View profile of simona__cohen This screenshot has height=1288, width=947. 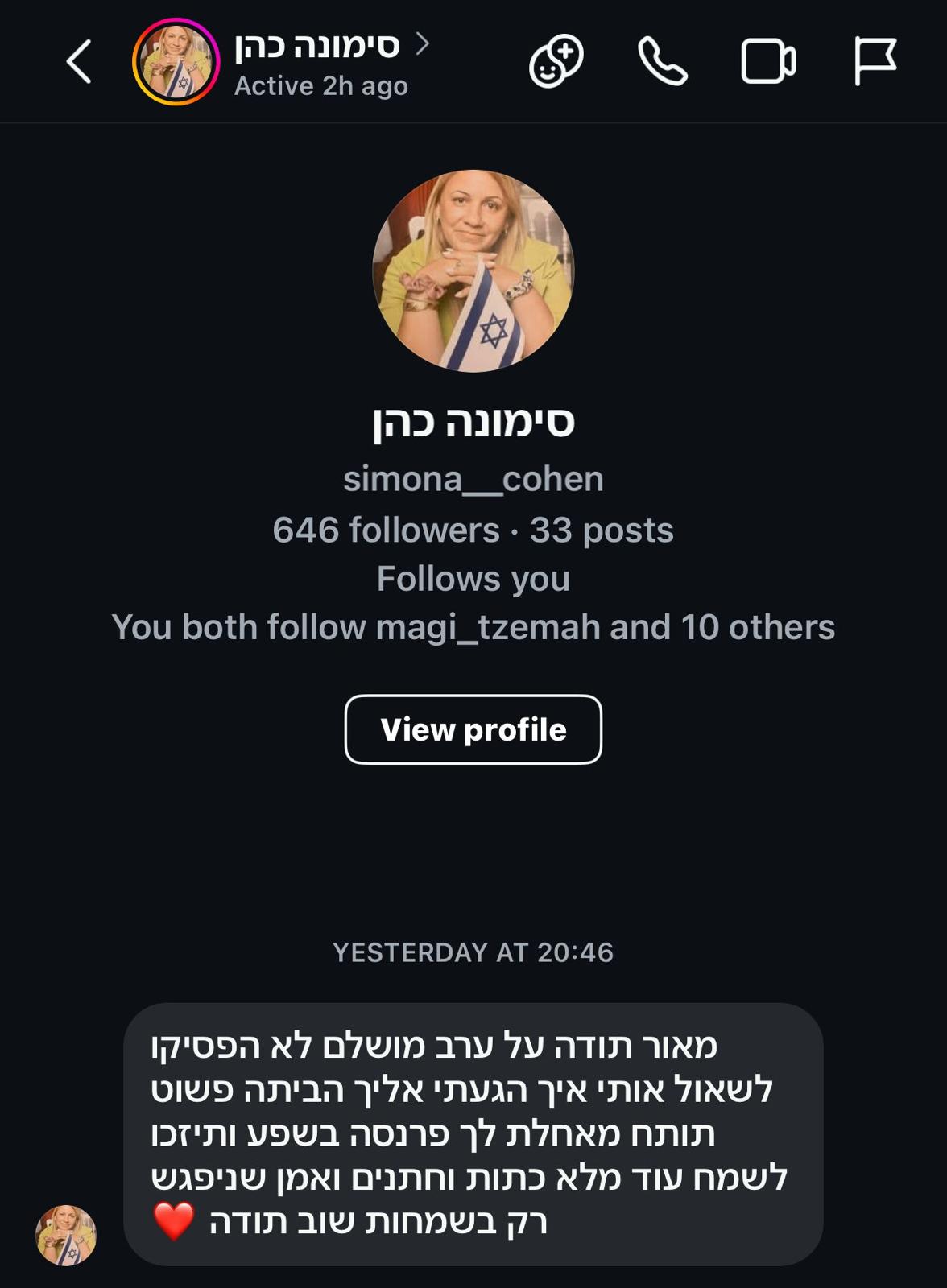click(x=473, y=729)
